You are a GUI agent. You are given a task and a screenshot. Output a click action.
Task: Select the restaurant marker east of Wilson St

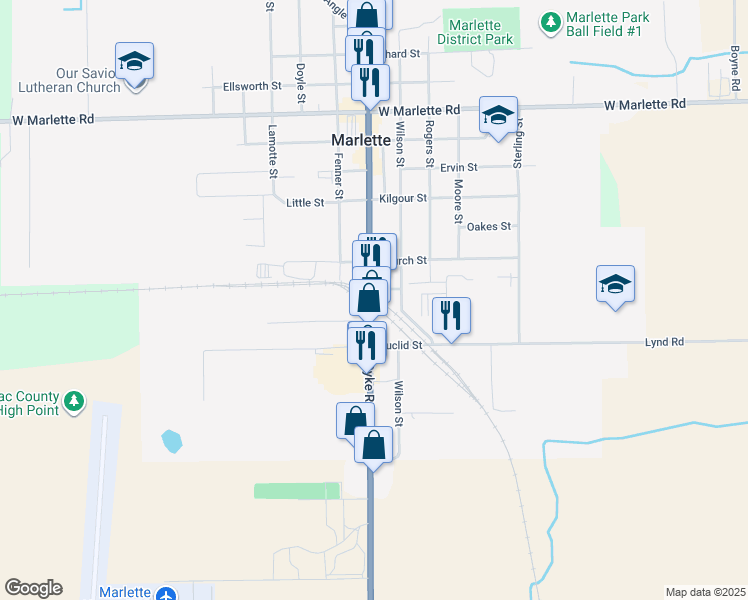tap(451, 316)
